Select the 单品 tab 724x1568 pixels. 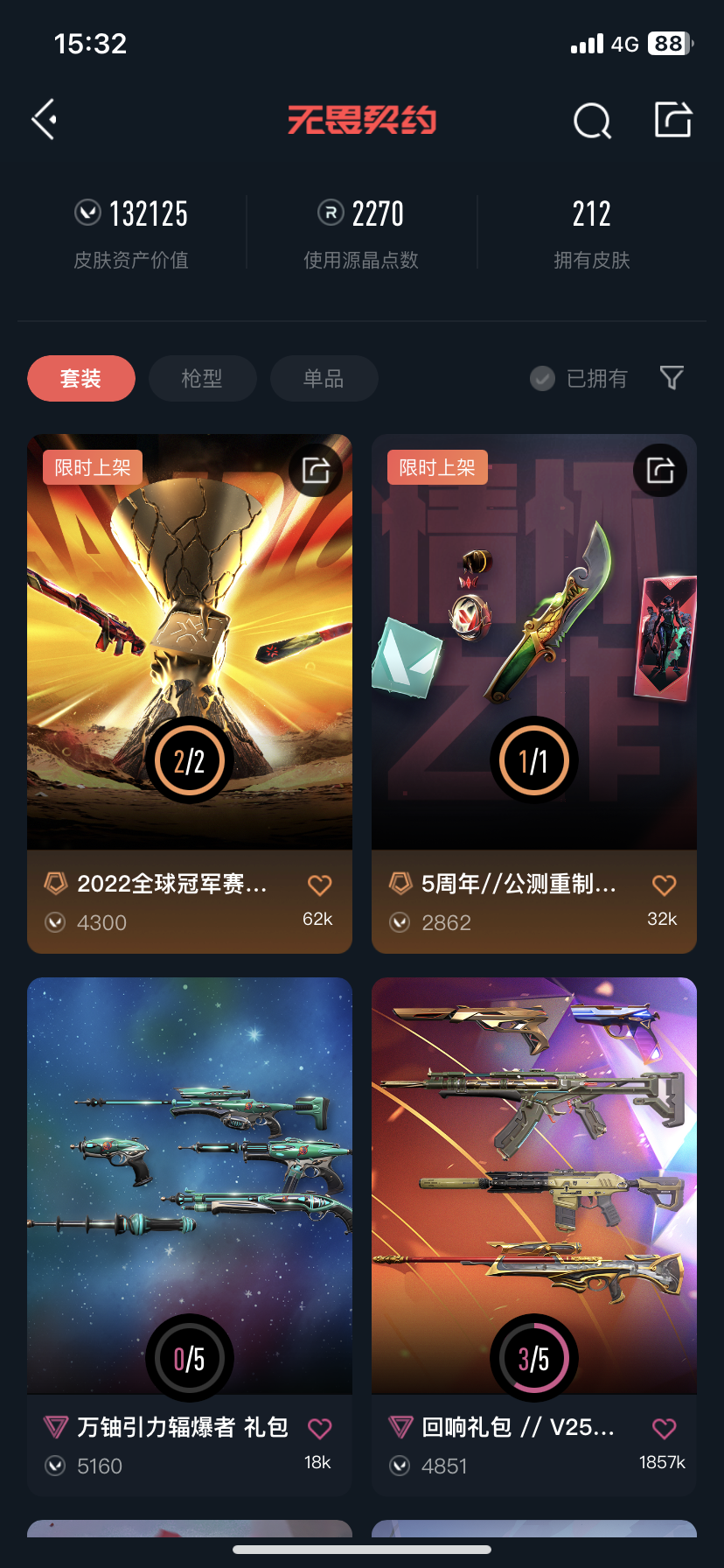click(x=324, y=379)
